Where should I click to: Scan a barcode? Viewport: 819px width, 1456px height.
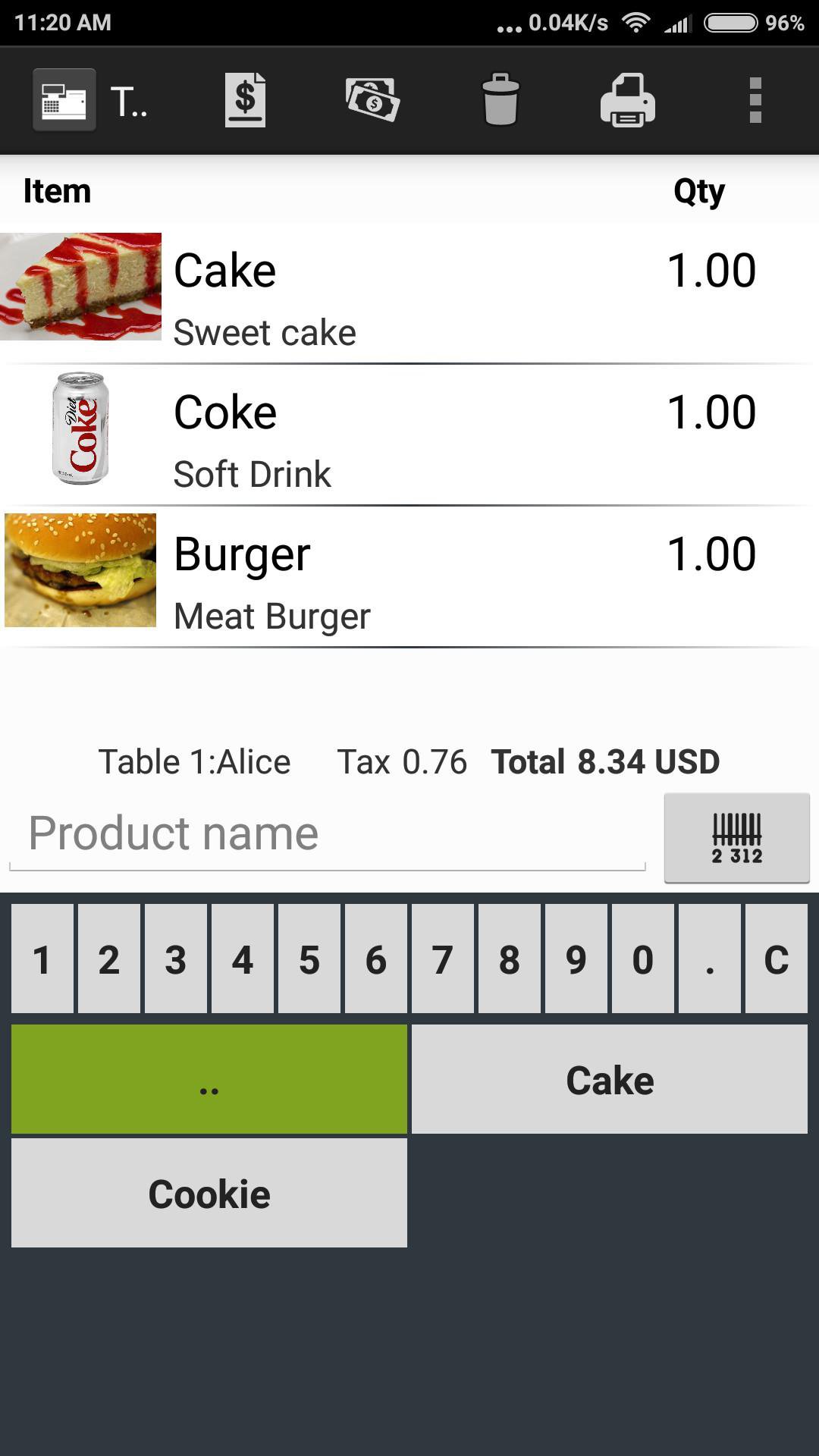tap(736, 838)
